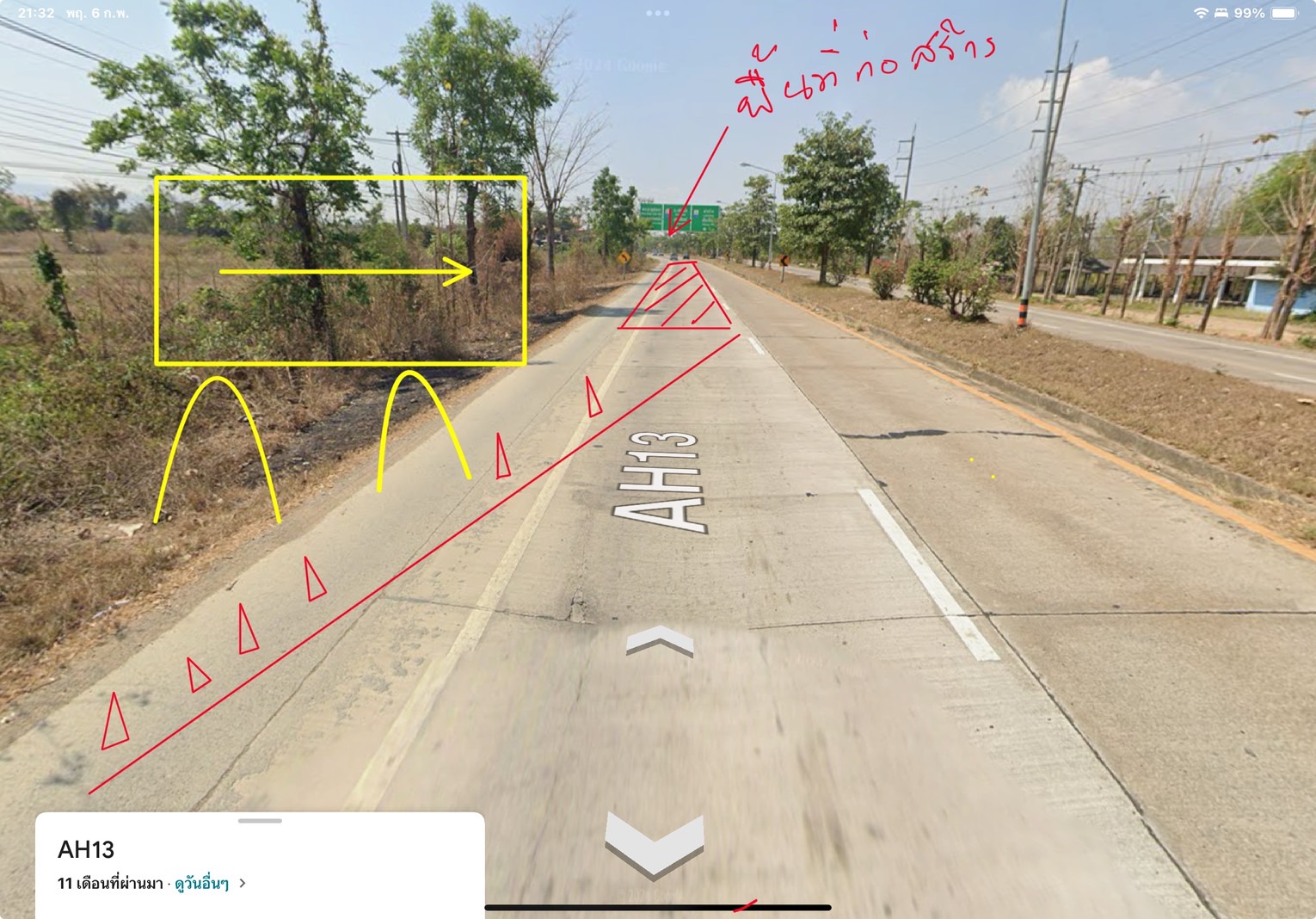
Task: Open the iPad multitasking dots menu
Action: click(x=658, y=14)
